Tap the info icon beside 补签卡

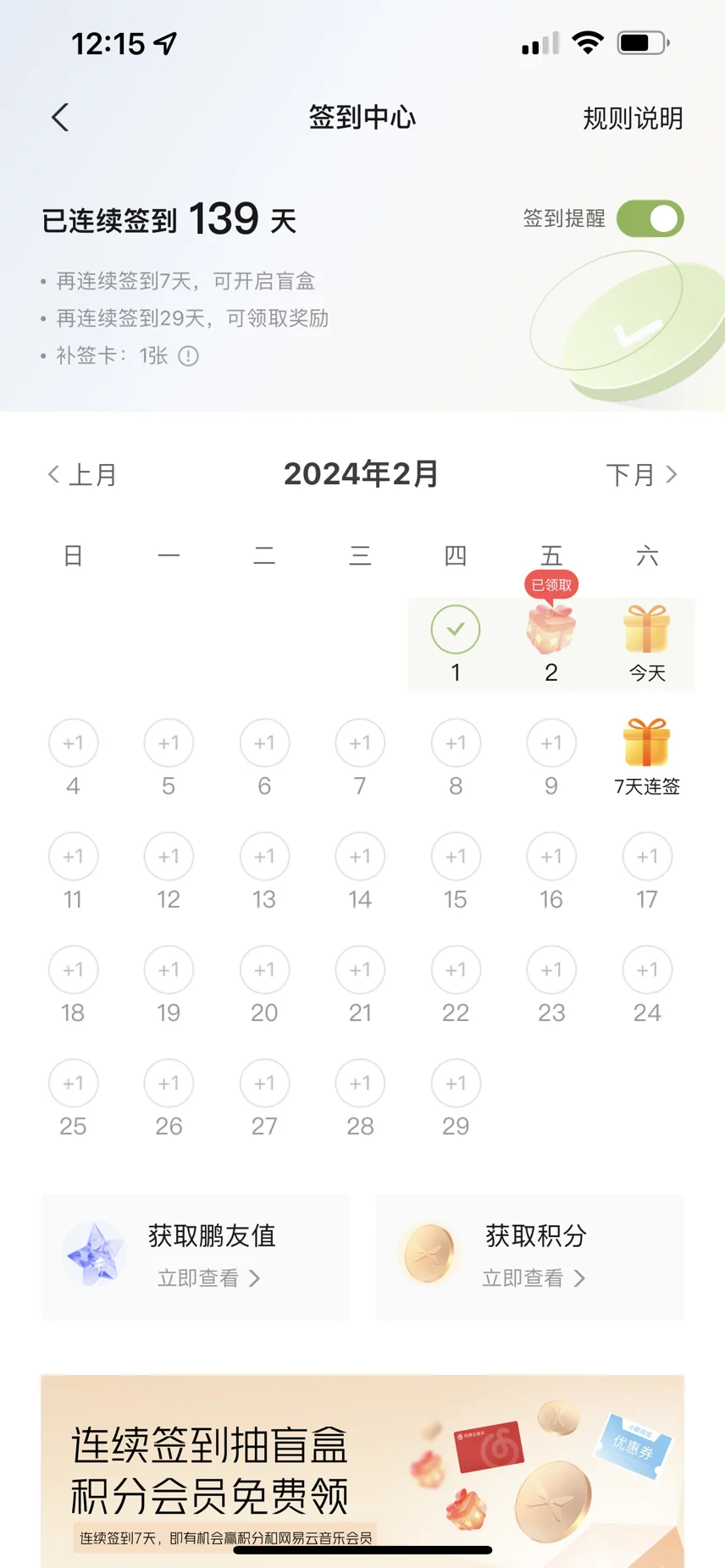tap(189, 356)
